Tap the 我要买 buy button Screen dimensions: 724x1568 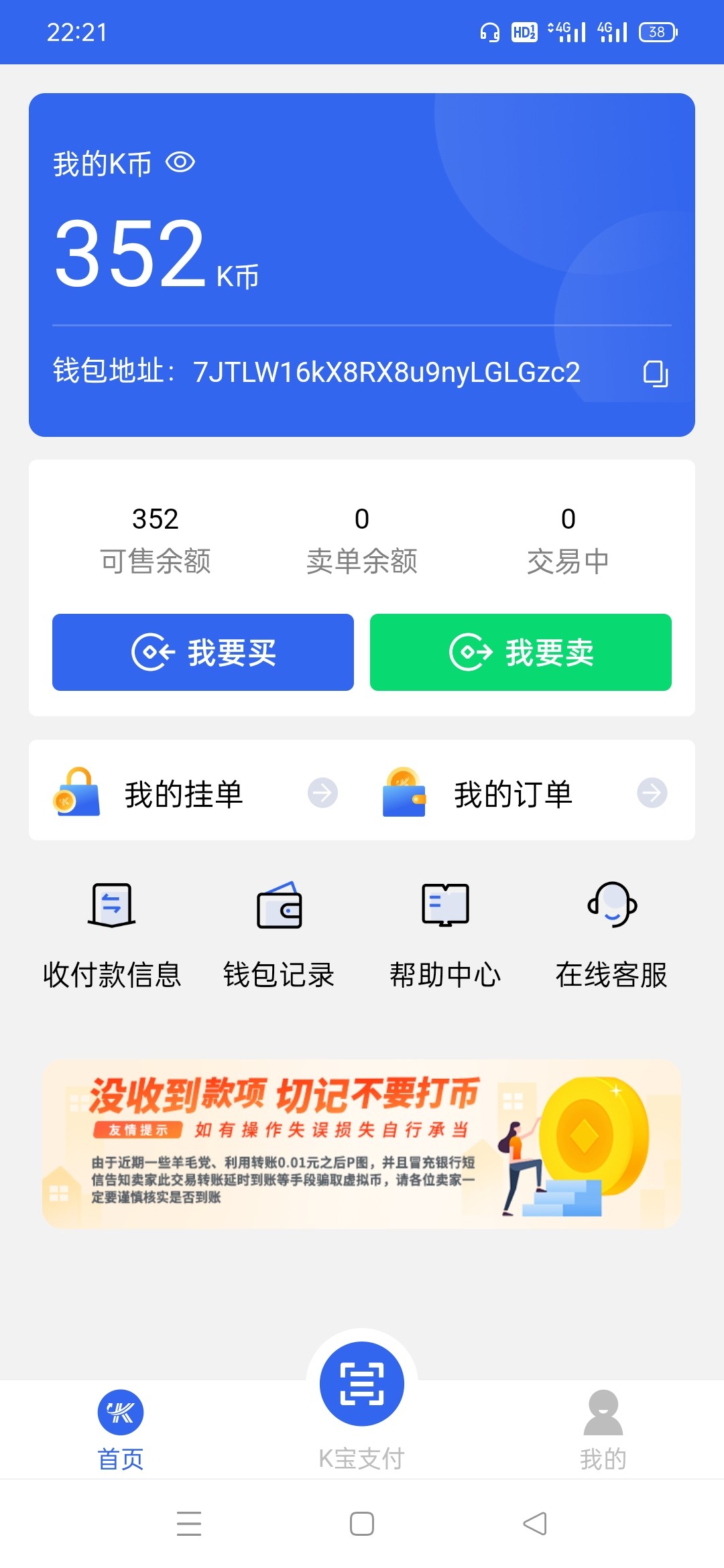(x=203, y=652)
